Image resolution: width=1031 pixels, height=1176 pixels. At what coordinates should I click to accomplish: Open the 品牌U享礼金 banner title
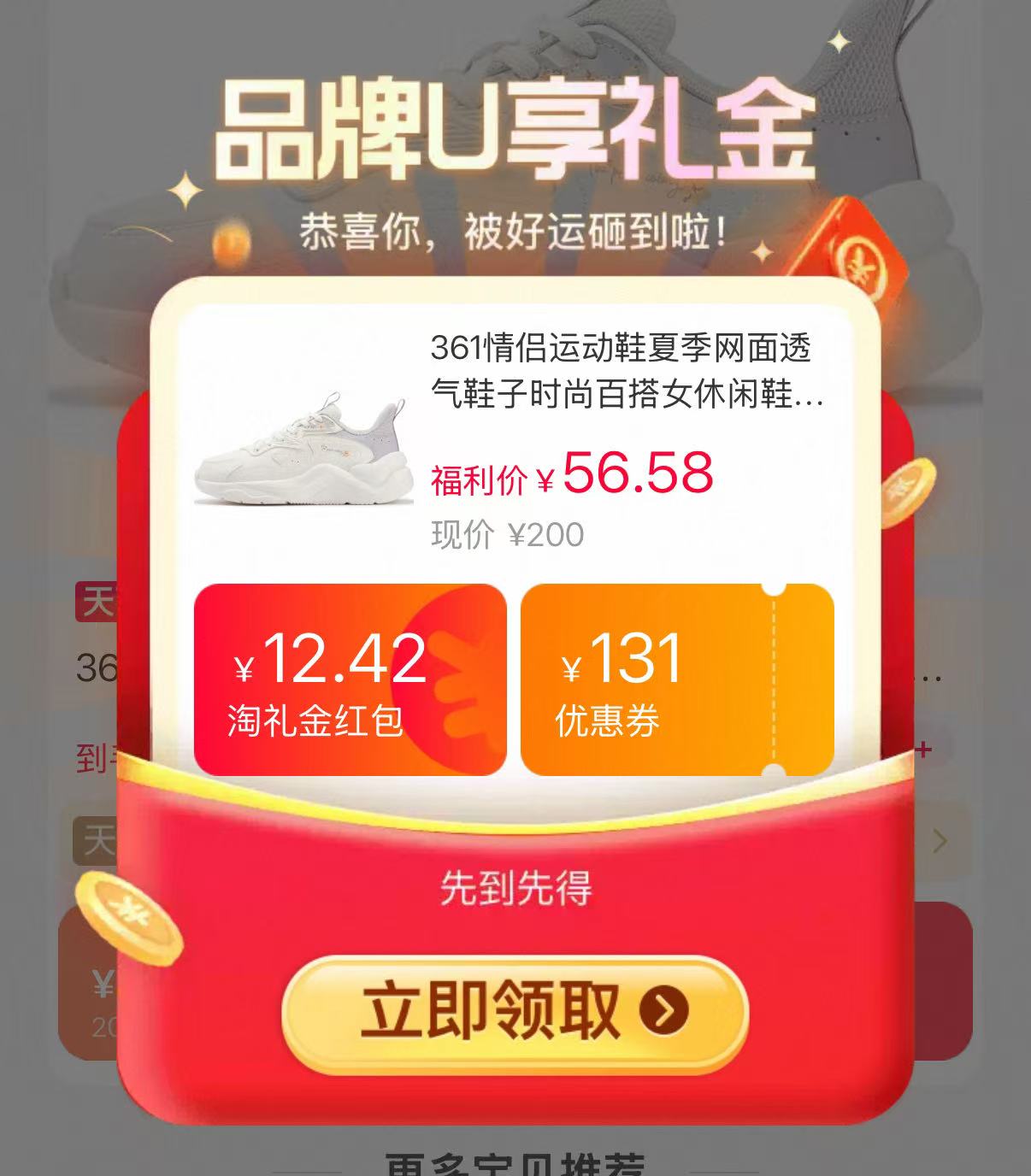pyautogui.click(x=513, y=124)
